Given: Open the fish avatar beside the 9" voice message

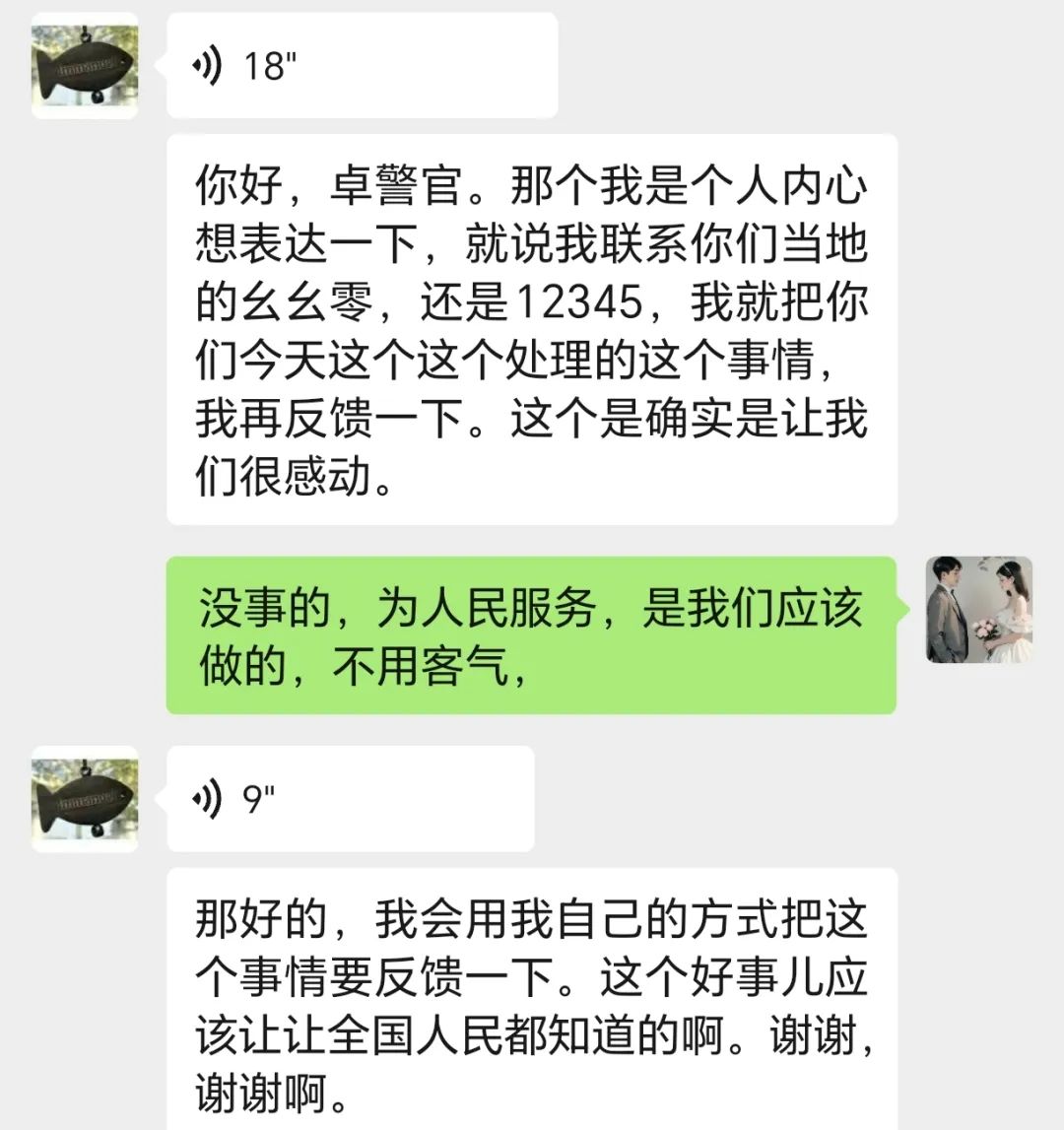Looking at the screenshot, I should [85, 799].
